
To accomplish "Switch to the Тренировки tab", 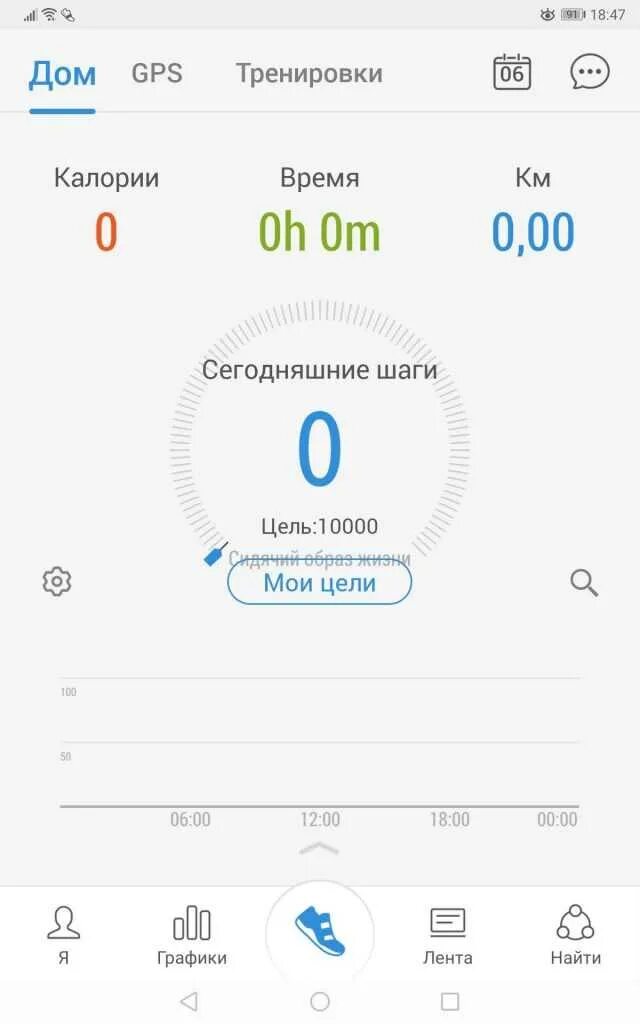I will [x=309, y=74].
